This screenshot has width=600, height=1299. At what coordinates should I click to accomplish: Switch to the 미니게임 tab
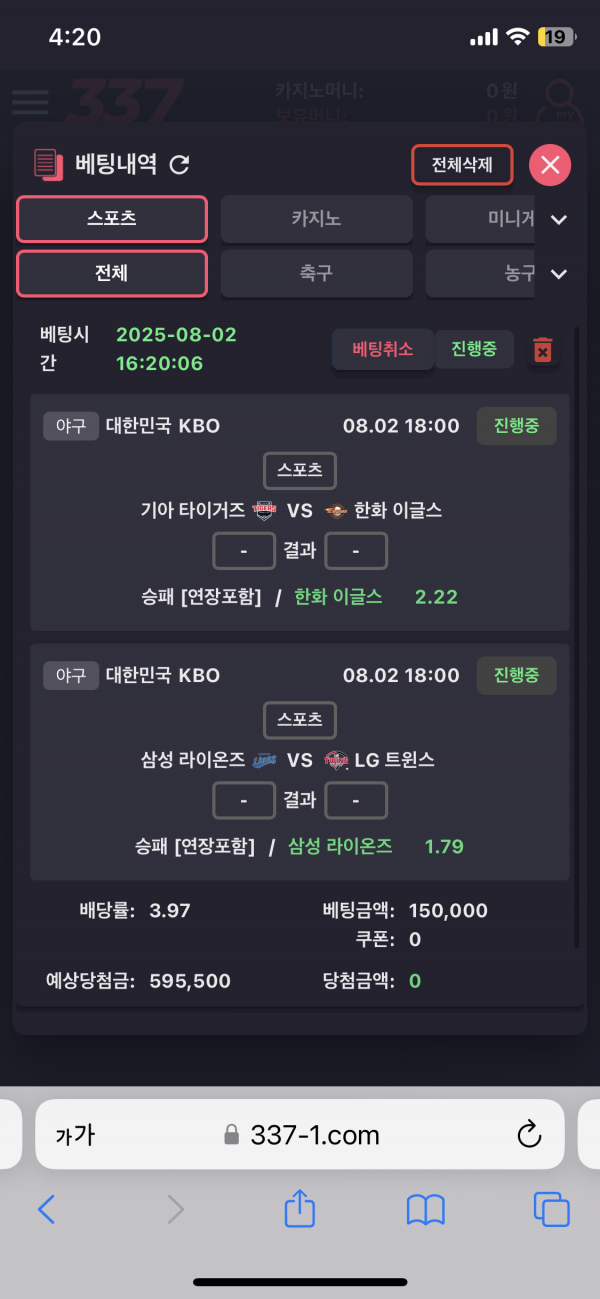coord(480,219)
